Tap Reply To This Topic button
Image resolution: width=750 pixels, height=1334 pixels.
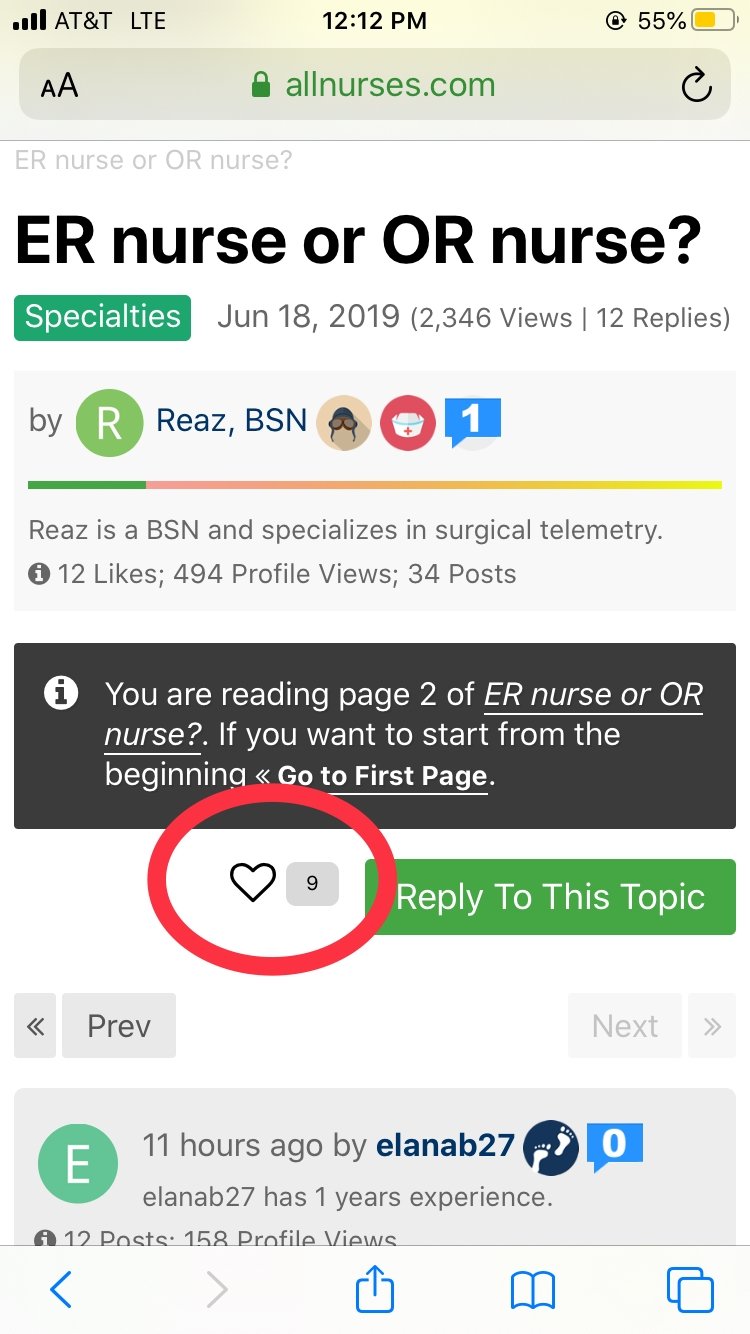[550, 897]
